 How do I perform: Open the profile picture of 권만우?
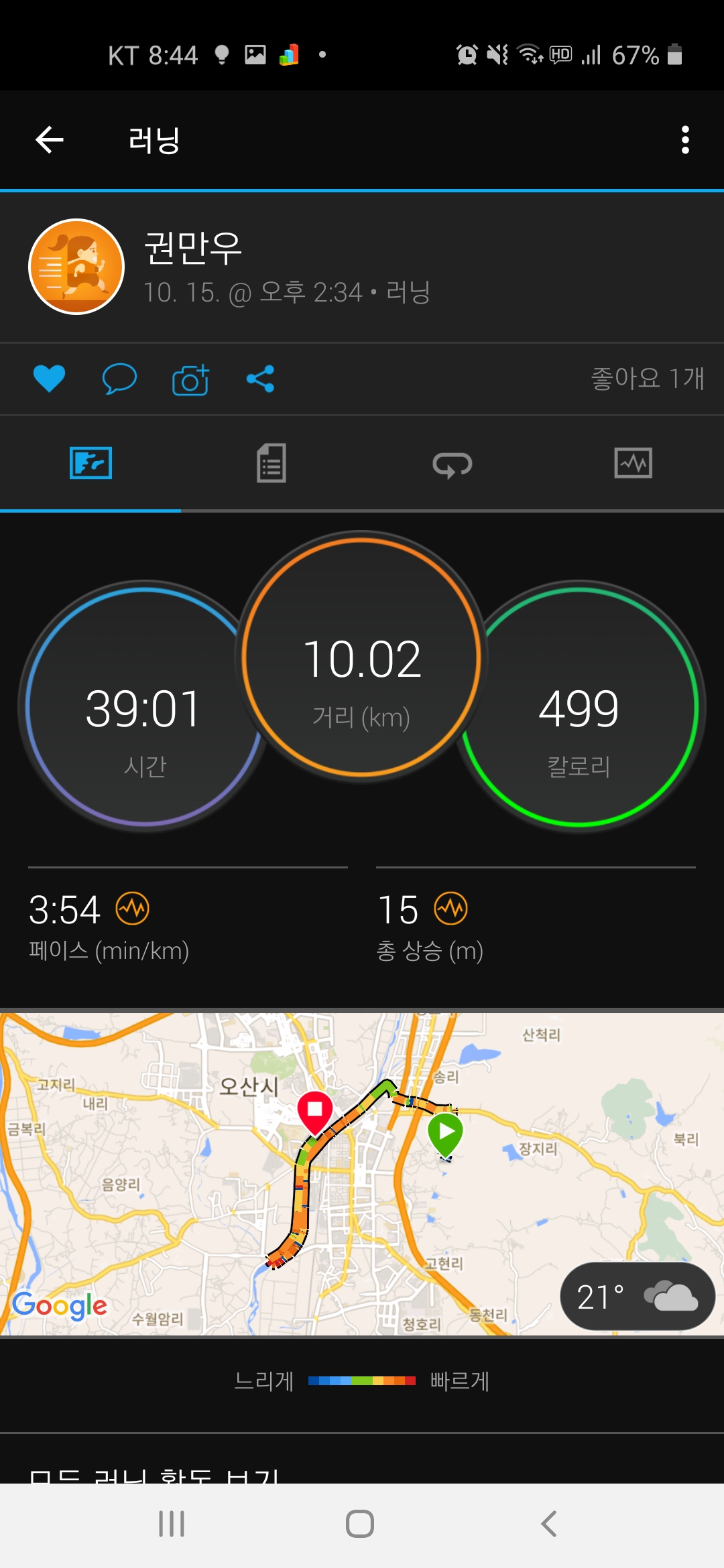click(76, 267)
